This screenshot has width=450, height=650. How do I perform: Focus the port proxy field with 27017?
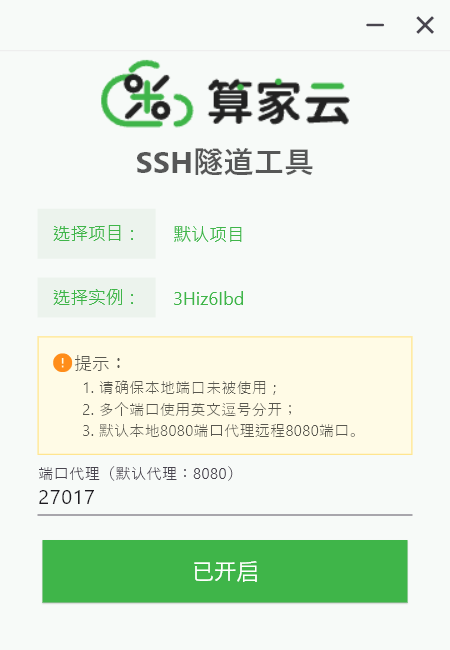pos(225,497)
